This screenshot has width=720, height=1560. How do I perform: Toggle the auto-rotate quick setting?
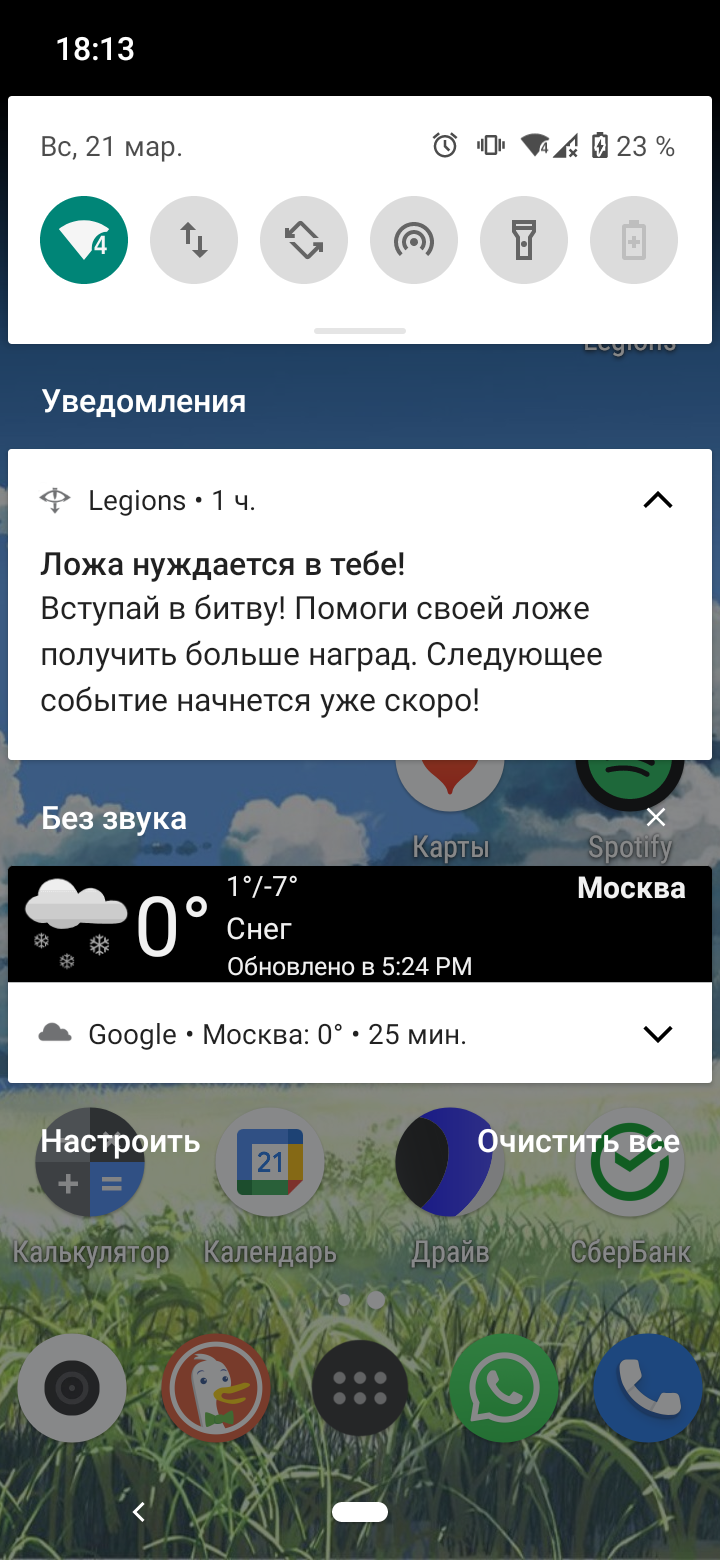click(304, 241)
